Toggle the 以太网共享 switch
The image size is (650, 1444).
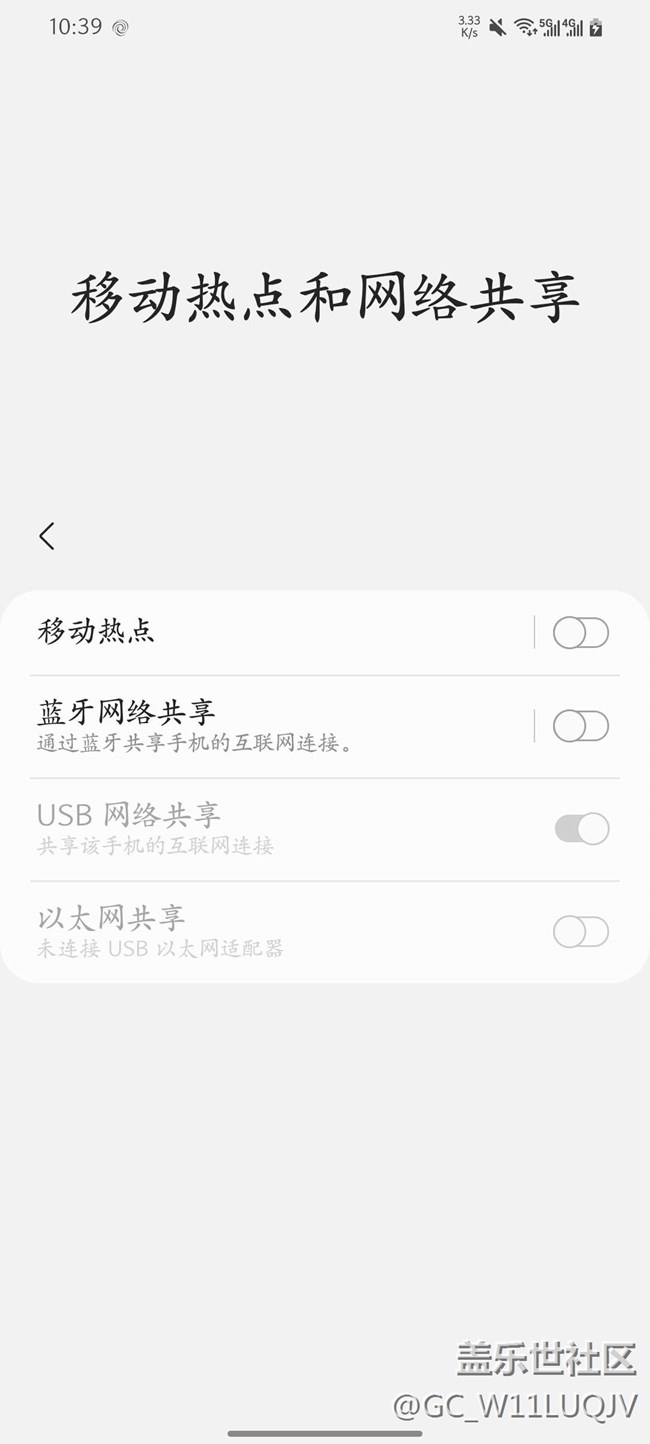(x=581, y=932)
